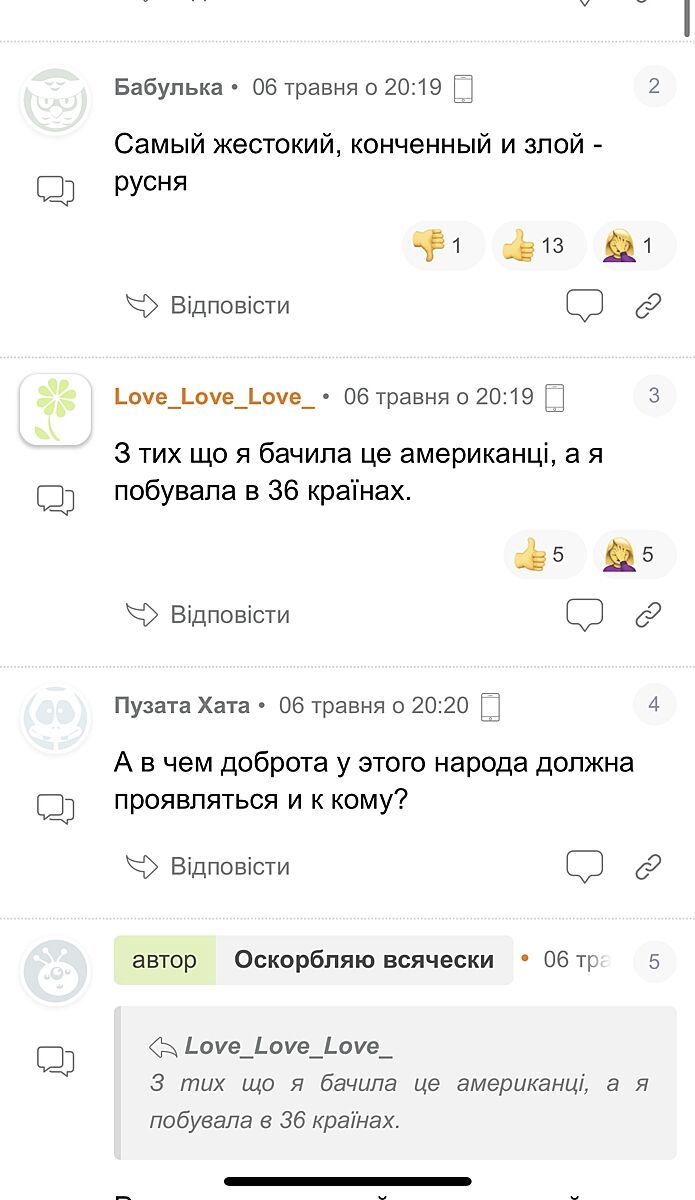The width and height of the screenshot is (695, 1200).
Task: Tap comment number 3 badge
Action: (x=654, y=396)
